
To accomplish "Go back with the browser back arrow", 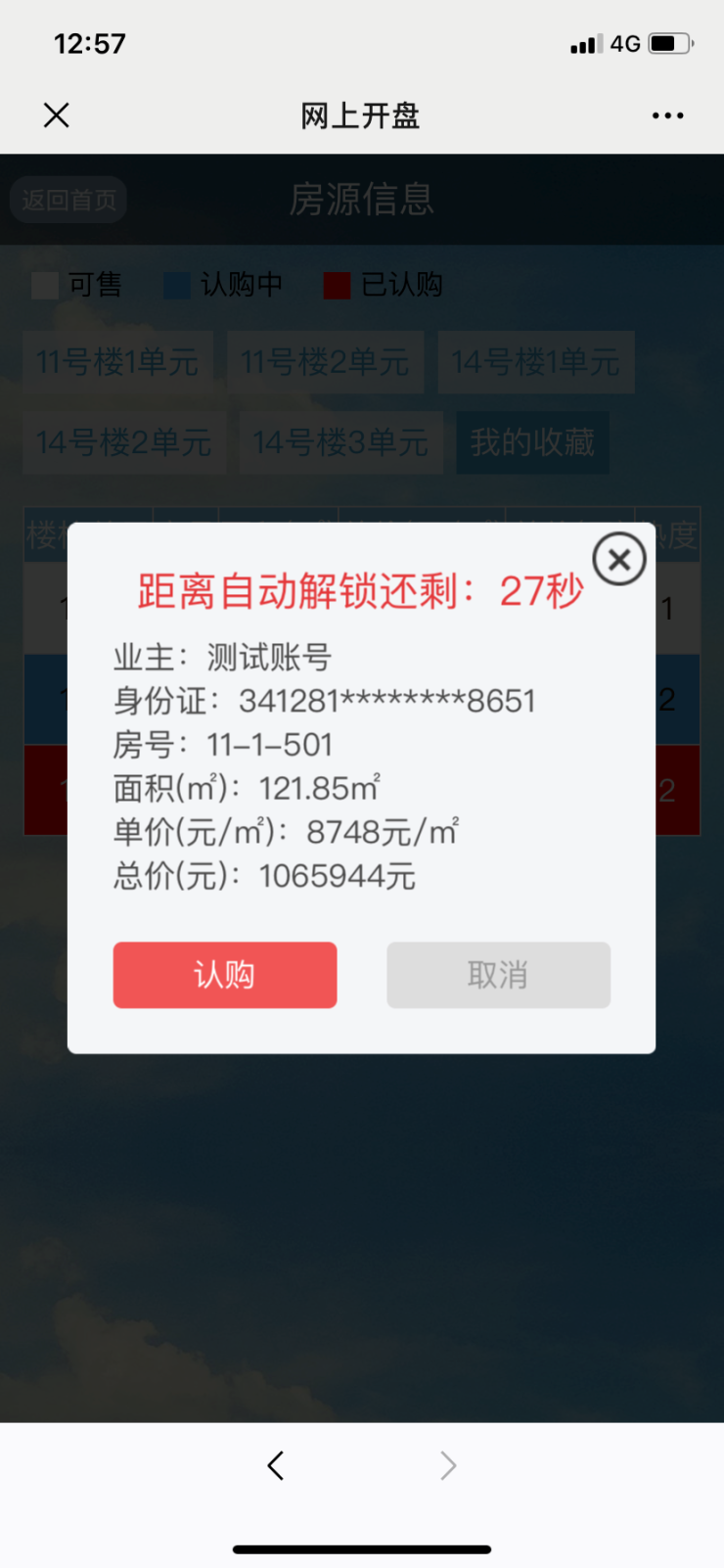I will coord(276,1465).
